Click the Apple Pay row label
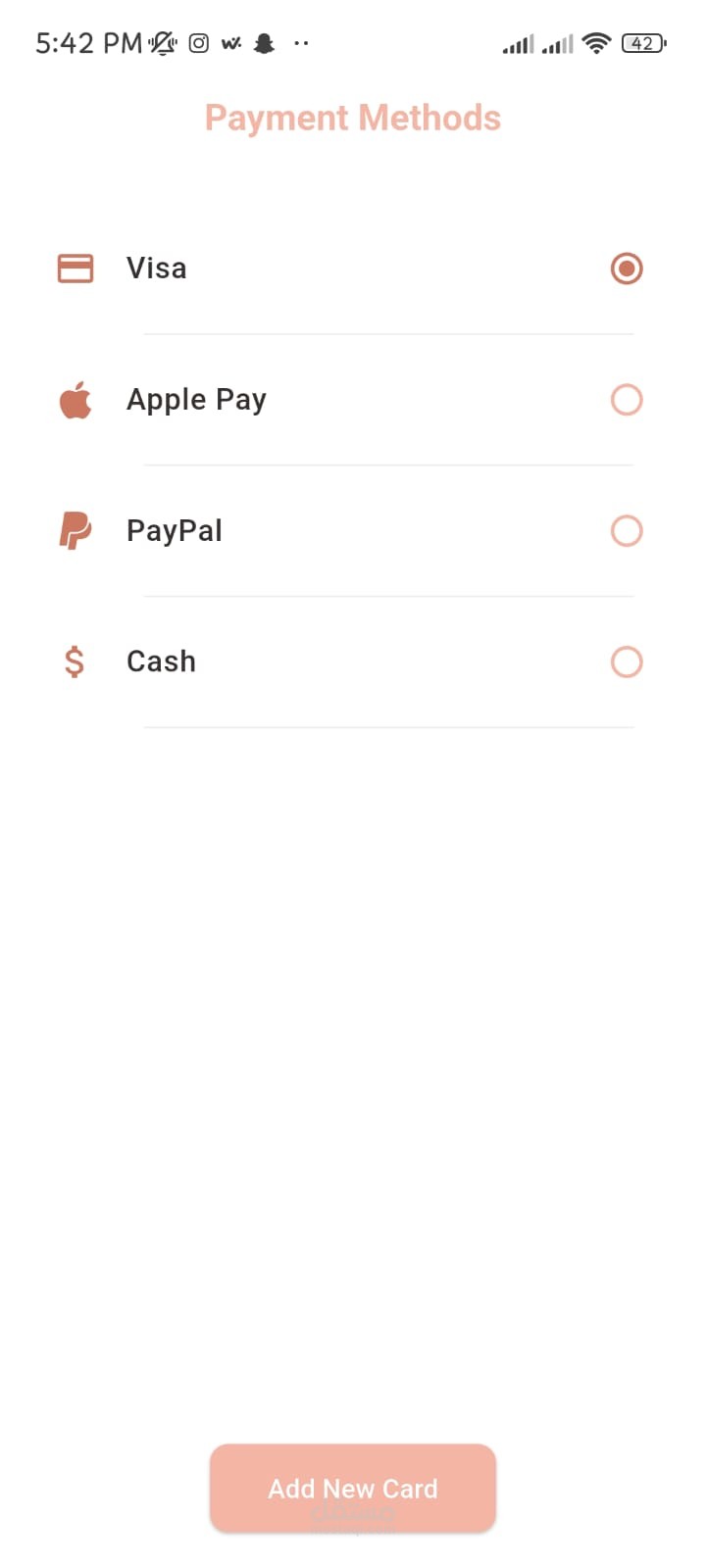The height and width of the screenshot is (1568, 706). [x=196, y=399]
